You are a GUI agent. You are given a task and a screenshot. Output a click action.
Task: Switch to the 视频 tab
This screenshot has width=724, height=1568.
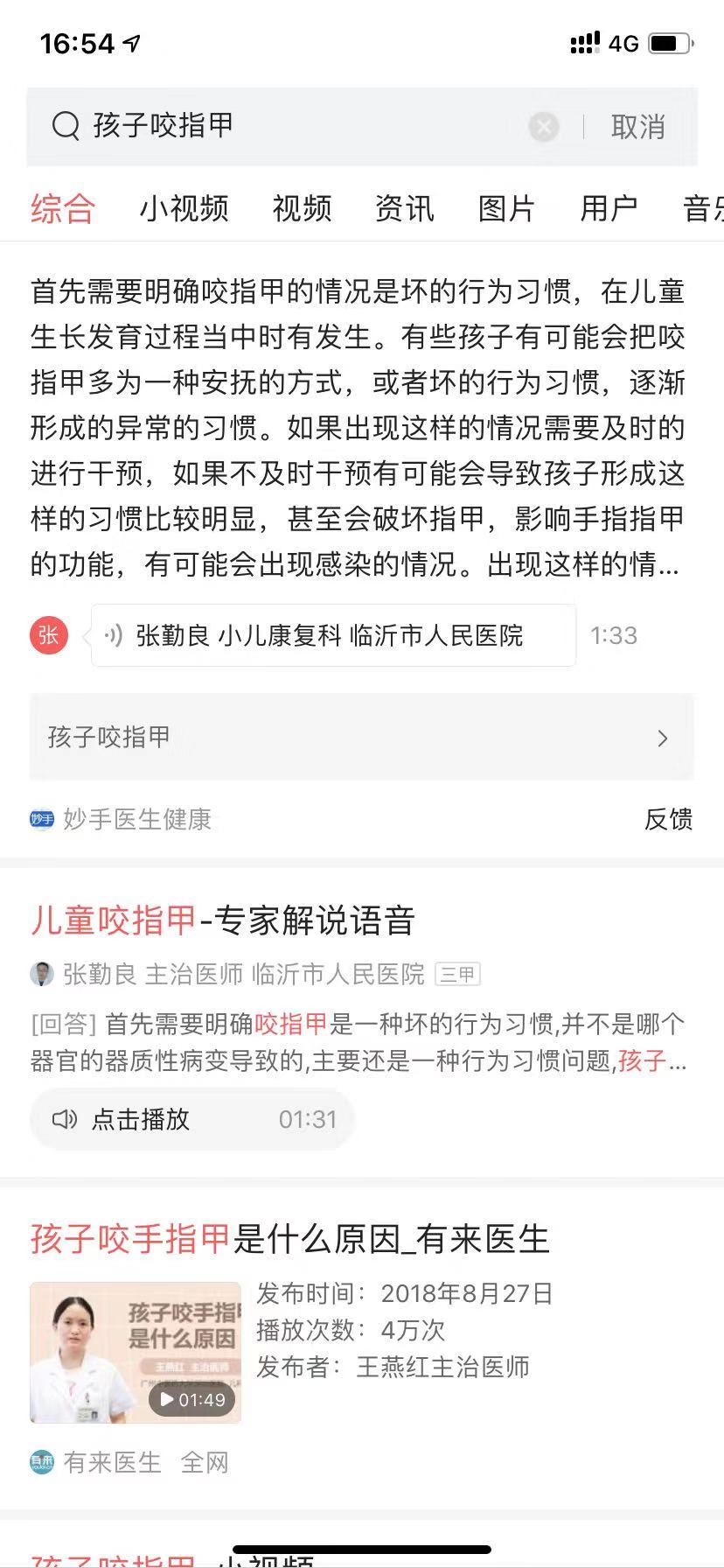point(303,208)
